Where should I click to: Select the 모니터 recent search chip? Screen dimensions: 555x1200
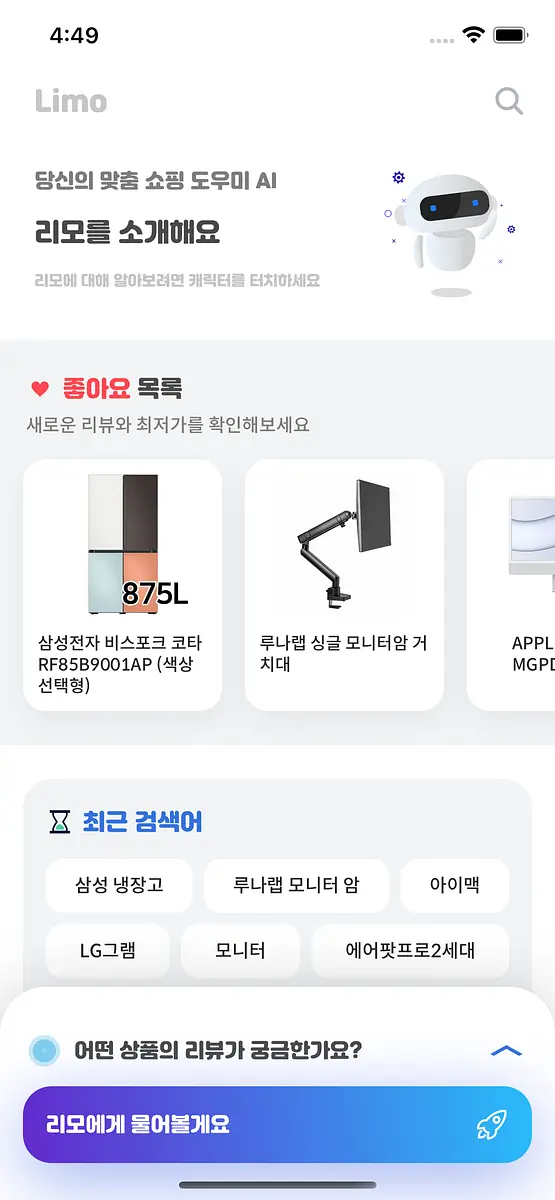coord(240,951)
